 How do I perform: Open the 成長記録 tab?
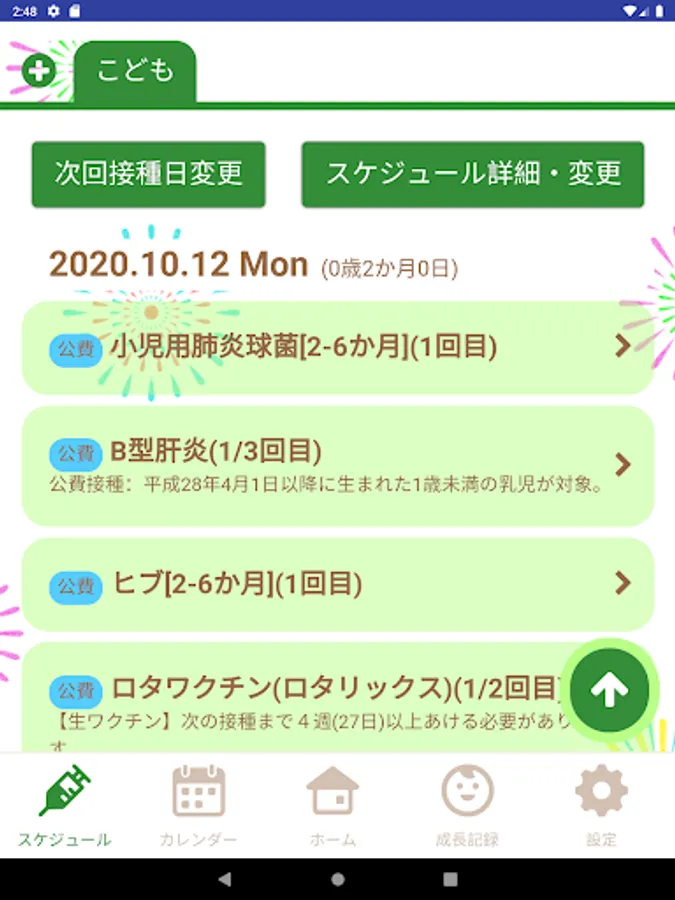(467, 806)
